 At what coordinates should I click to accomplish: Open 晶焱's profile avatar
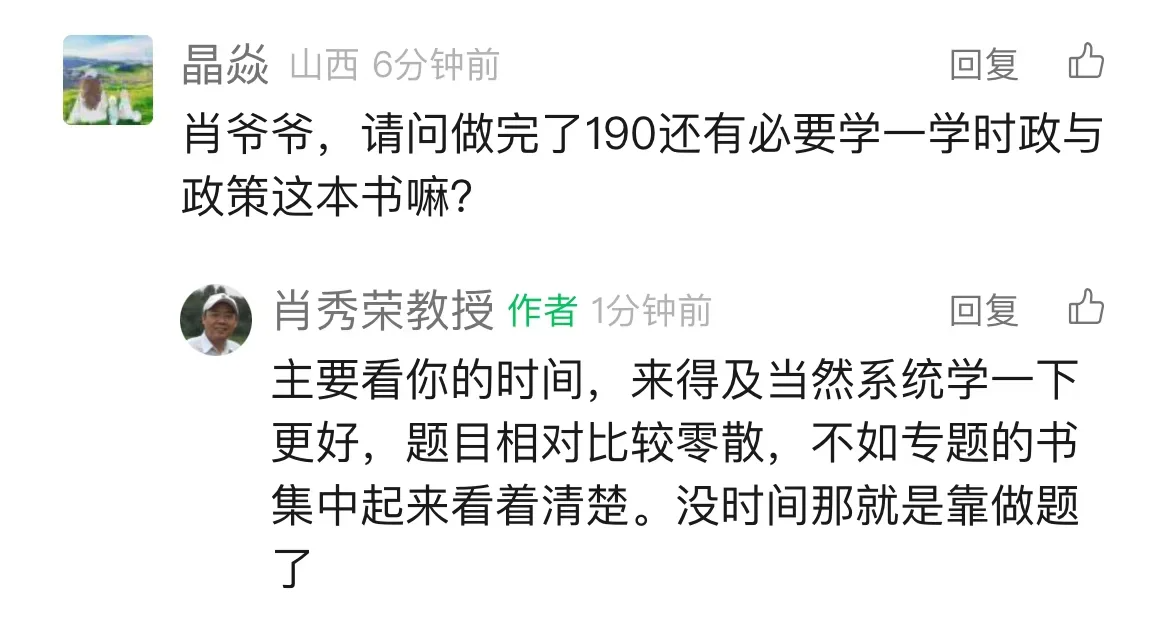[108, 80]
